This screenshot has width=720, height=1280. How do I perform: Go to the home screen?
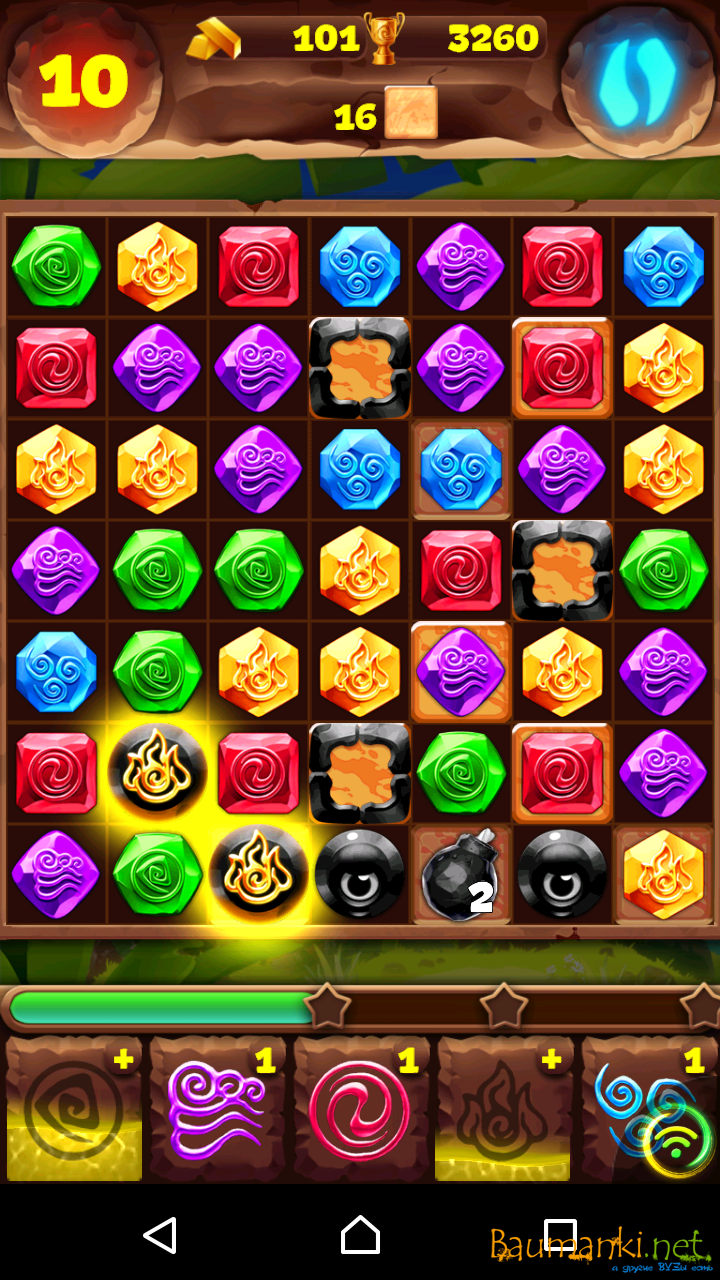(360, 1235)
